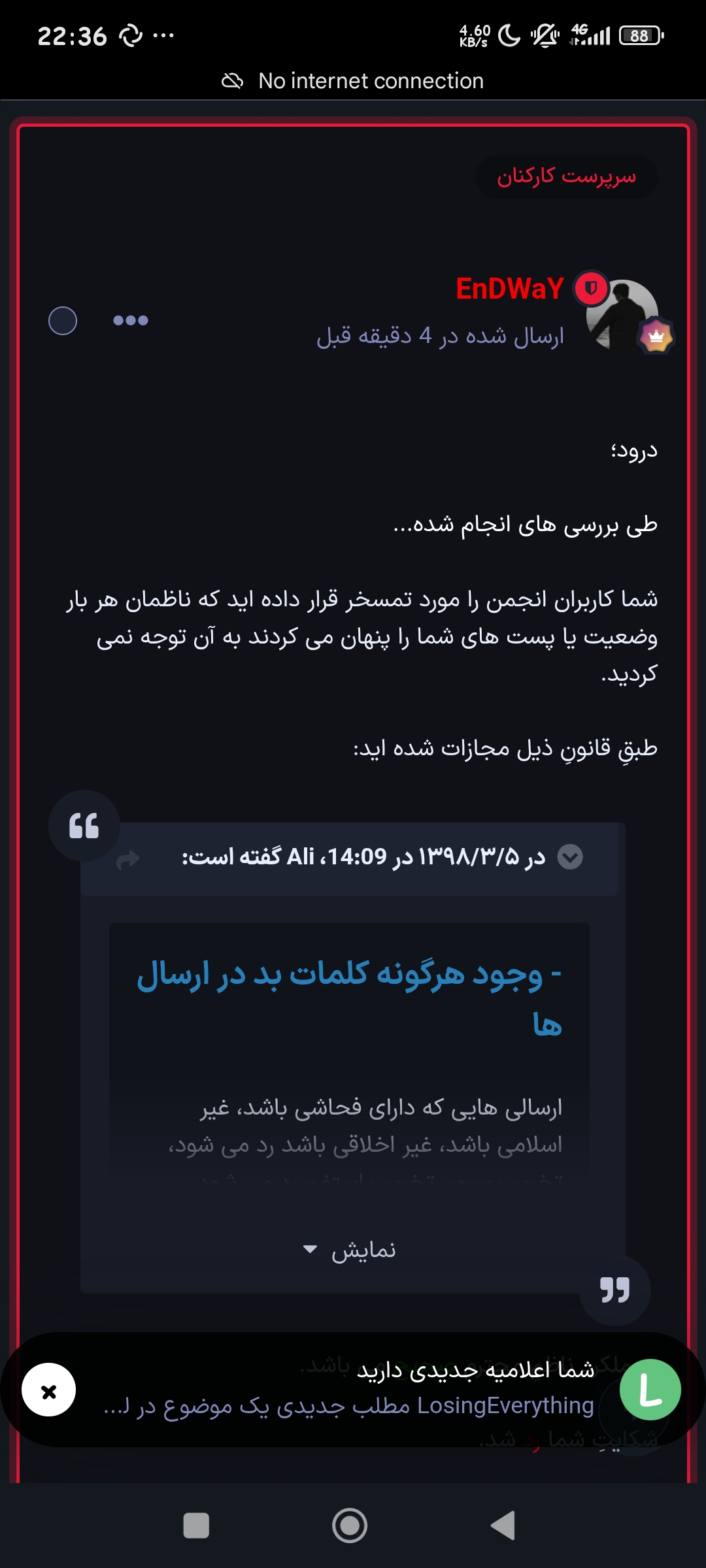Return to the home screen
The width and height of the screenshot is (706, 1568).
(x=350, y=1526)
